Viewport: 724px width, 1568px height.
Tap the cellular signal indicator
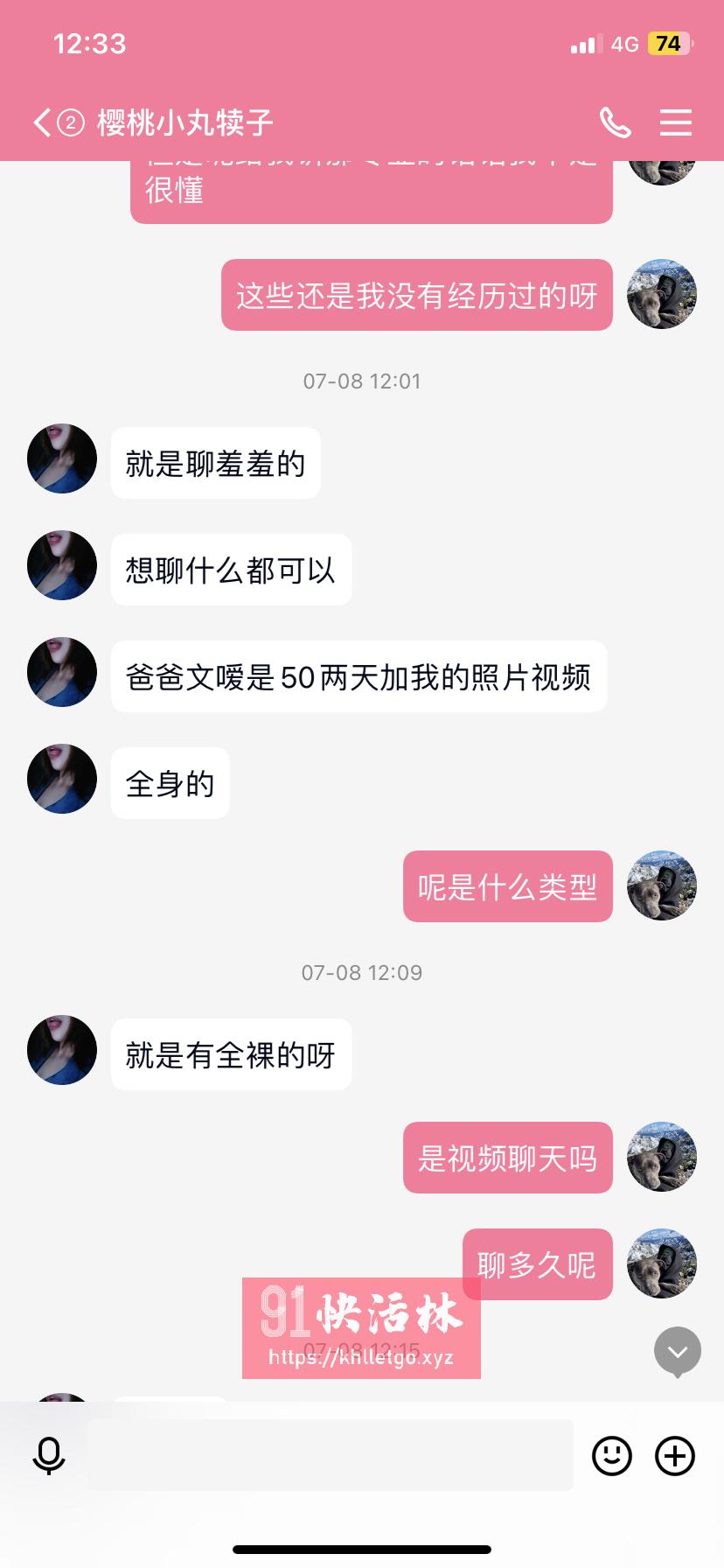tap(586, 44)
